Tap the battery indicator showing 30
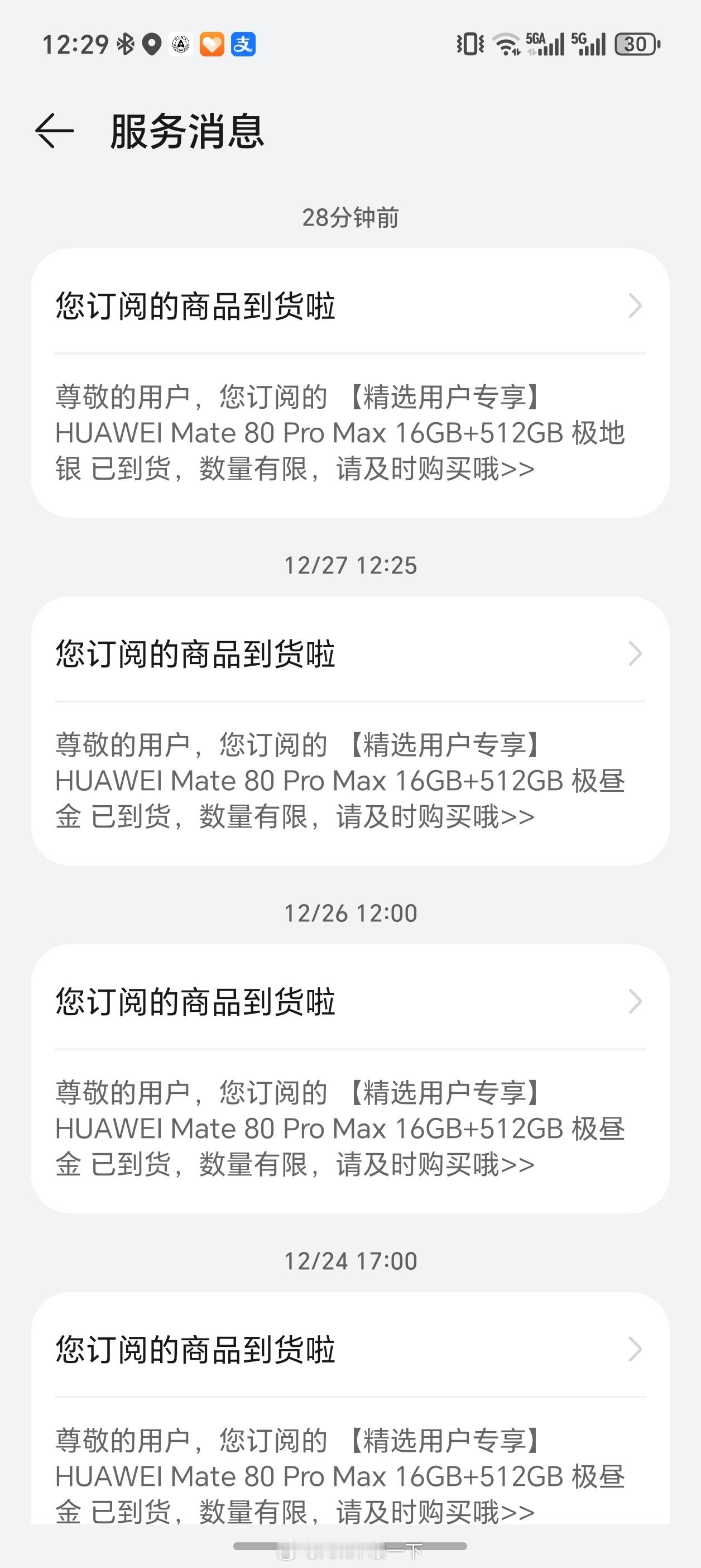This screenshot has height=1568, width=701. pyautogui.click(x=635, y=44)
